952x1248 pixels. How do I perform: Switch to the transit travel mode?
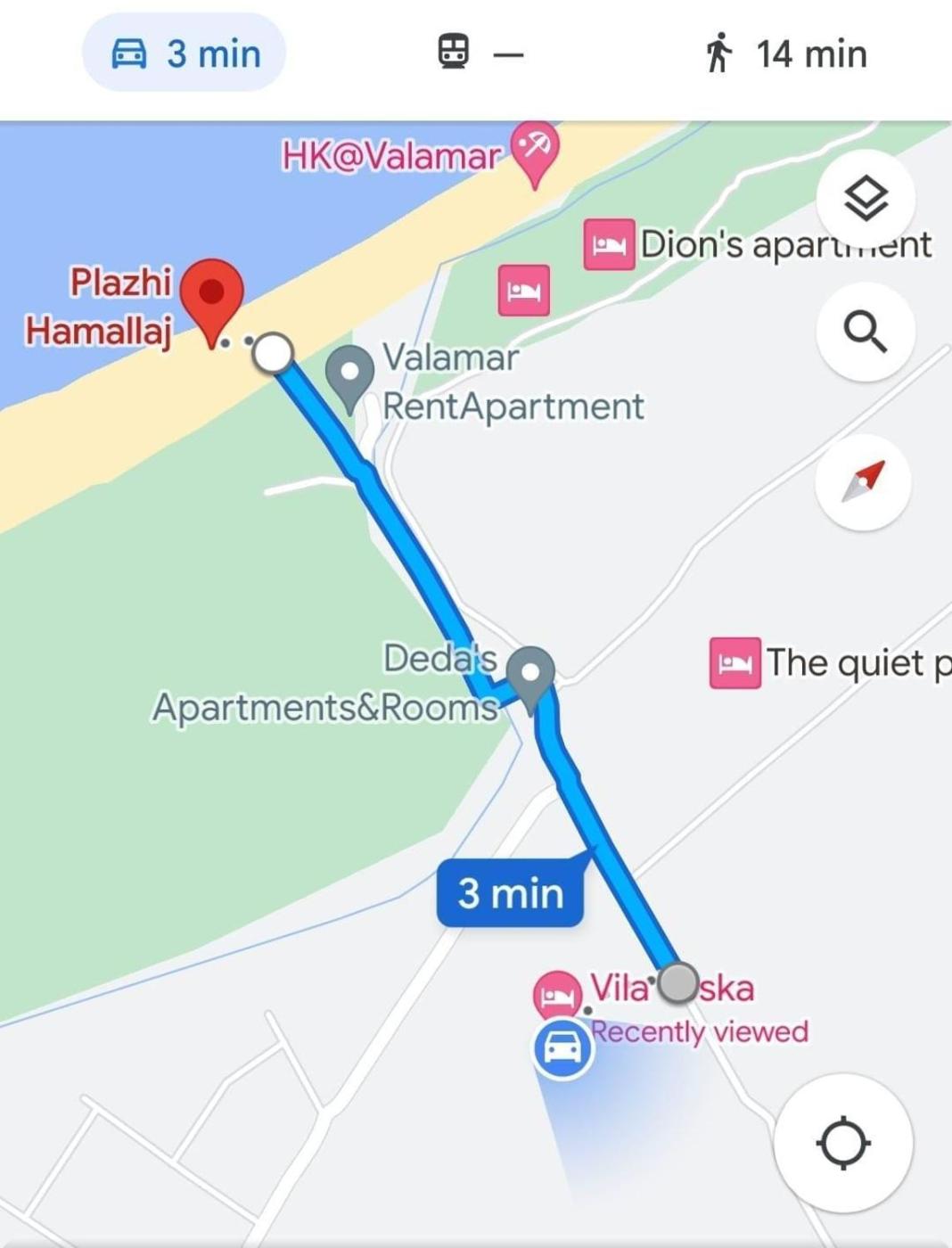(480, 53)
